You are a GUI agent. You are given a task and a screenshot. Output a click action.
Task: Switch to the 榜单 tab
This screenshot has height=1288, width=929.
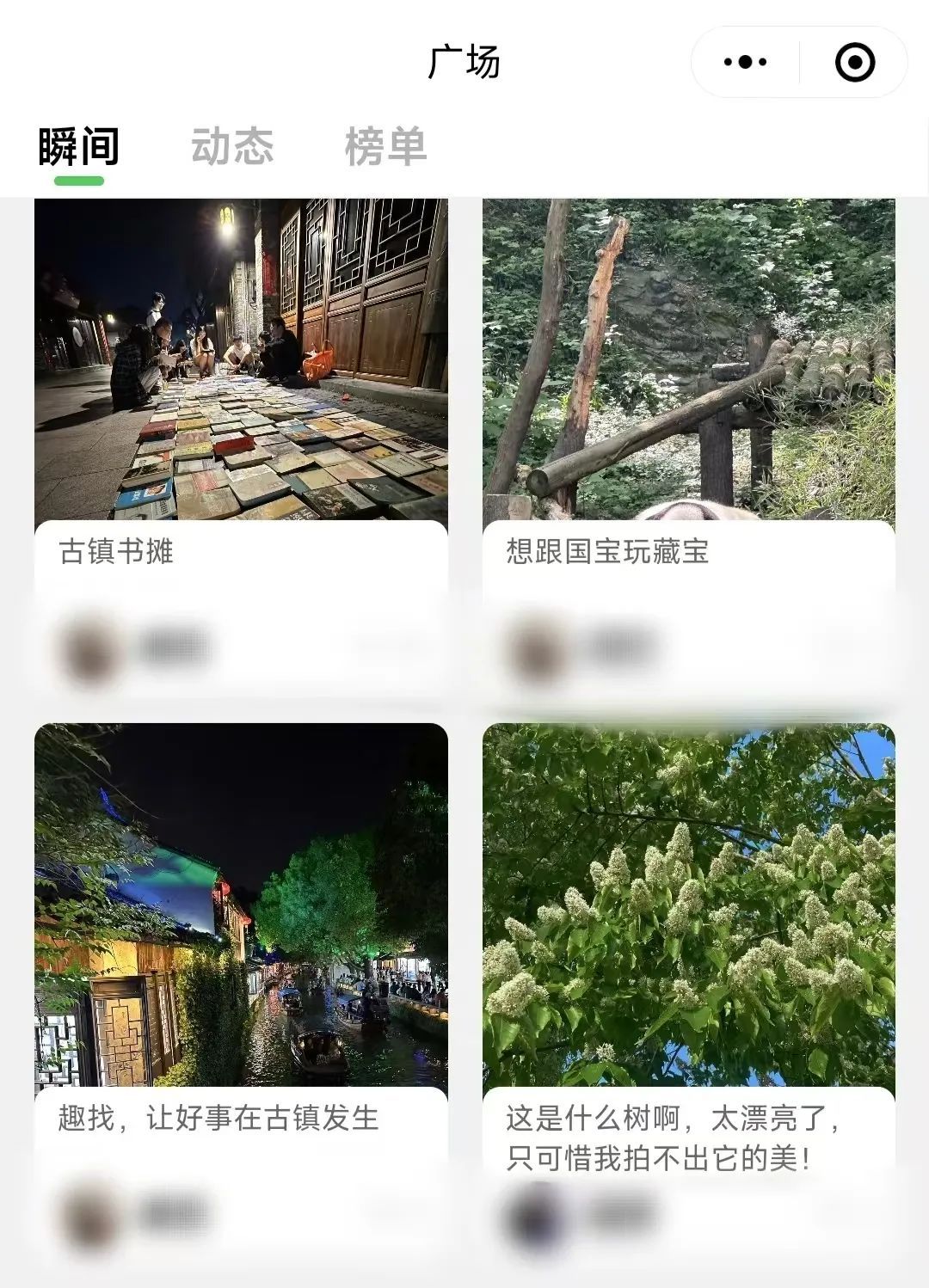click(385, 146)
